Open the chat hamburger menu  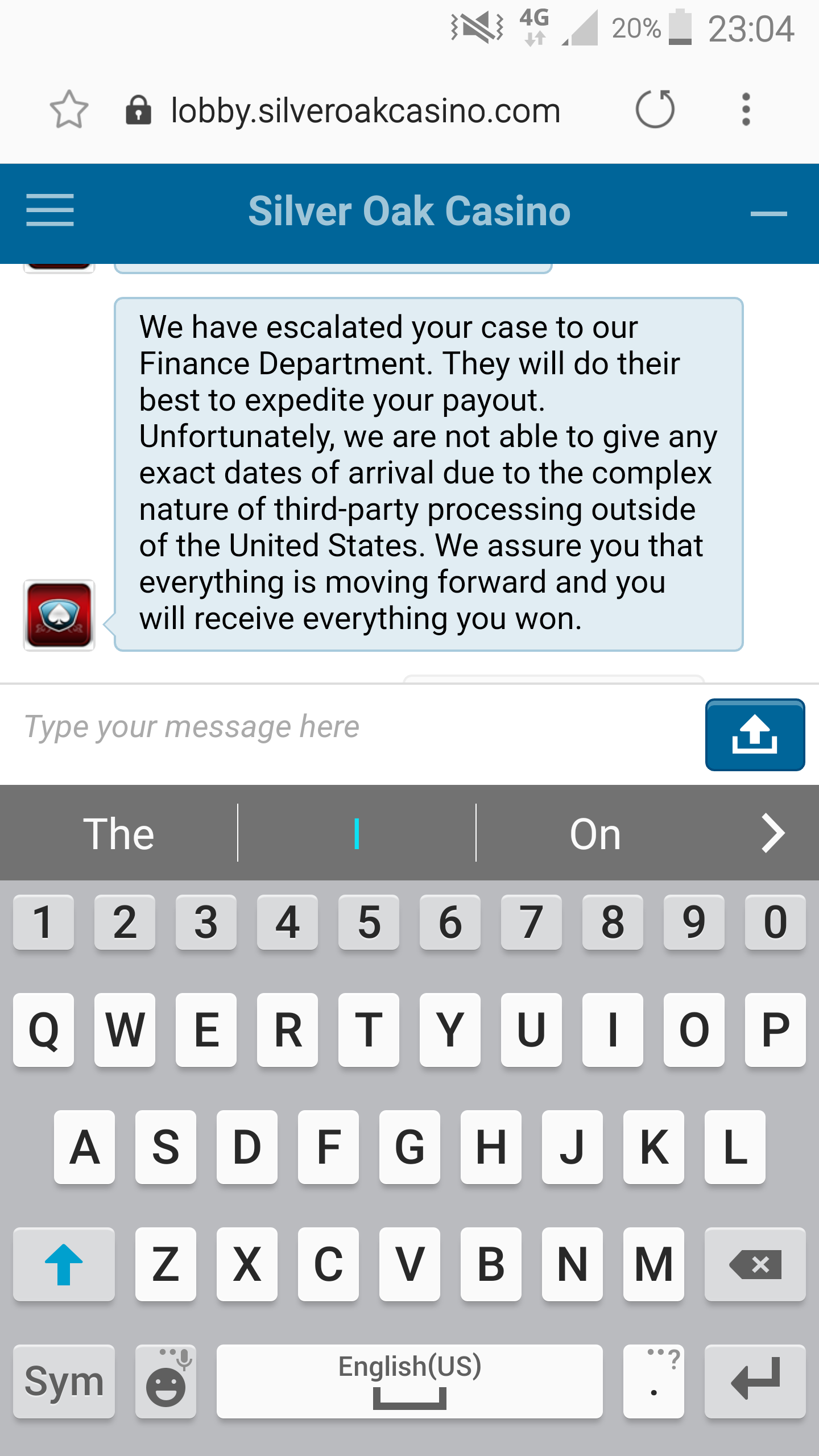pyautogui.click(x=50, y=210)
